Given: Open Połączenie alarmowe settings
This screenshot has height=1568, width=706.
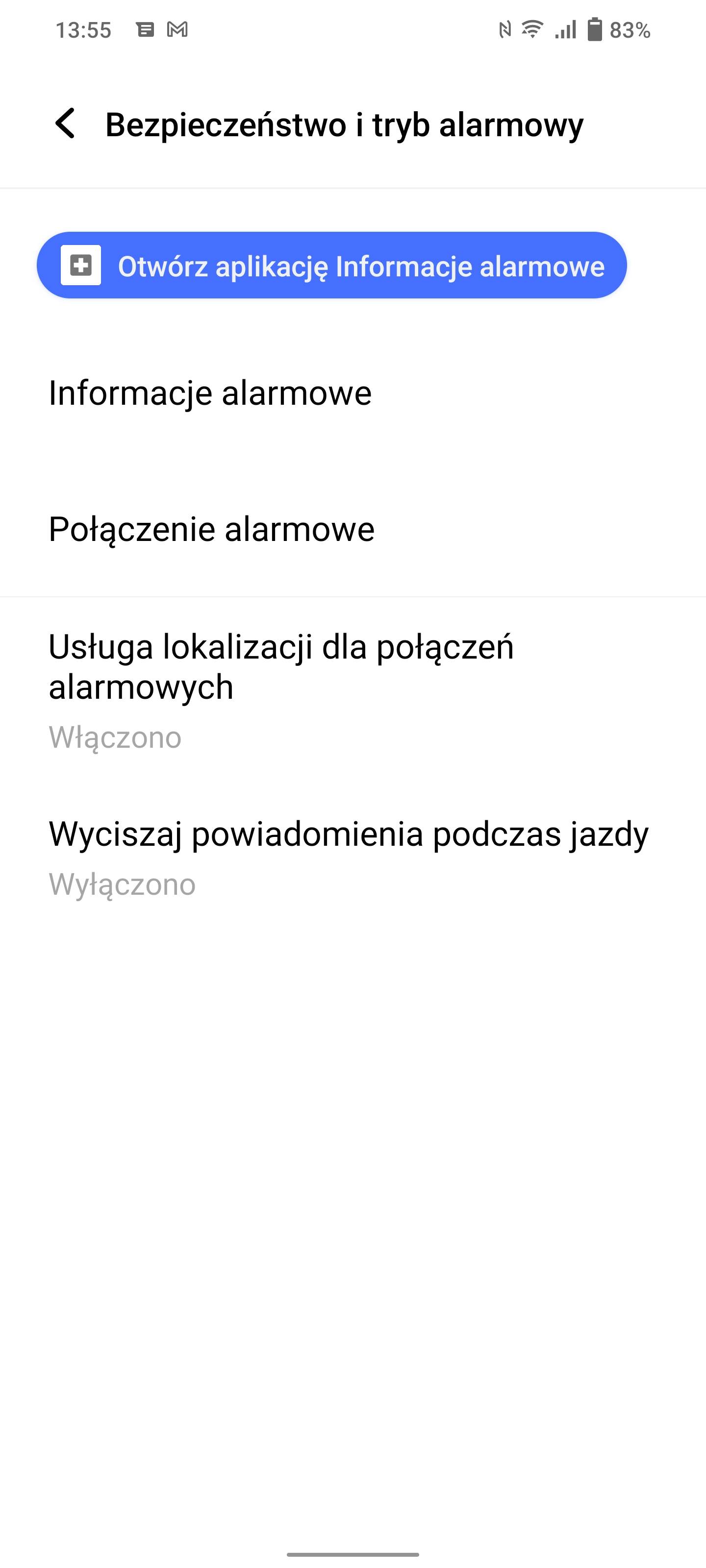Looking at the screenshot, I should tap(353, 529).
